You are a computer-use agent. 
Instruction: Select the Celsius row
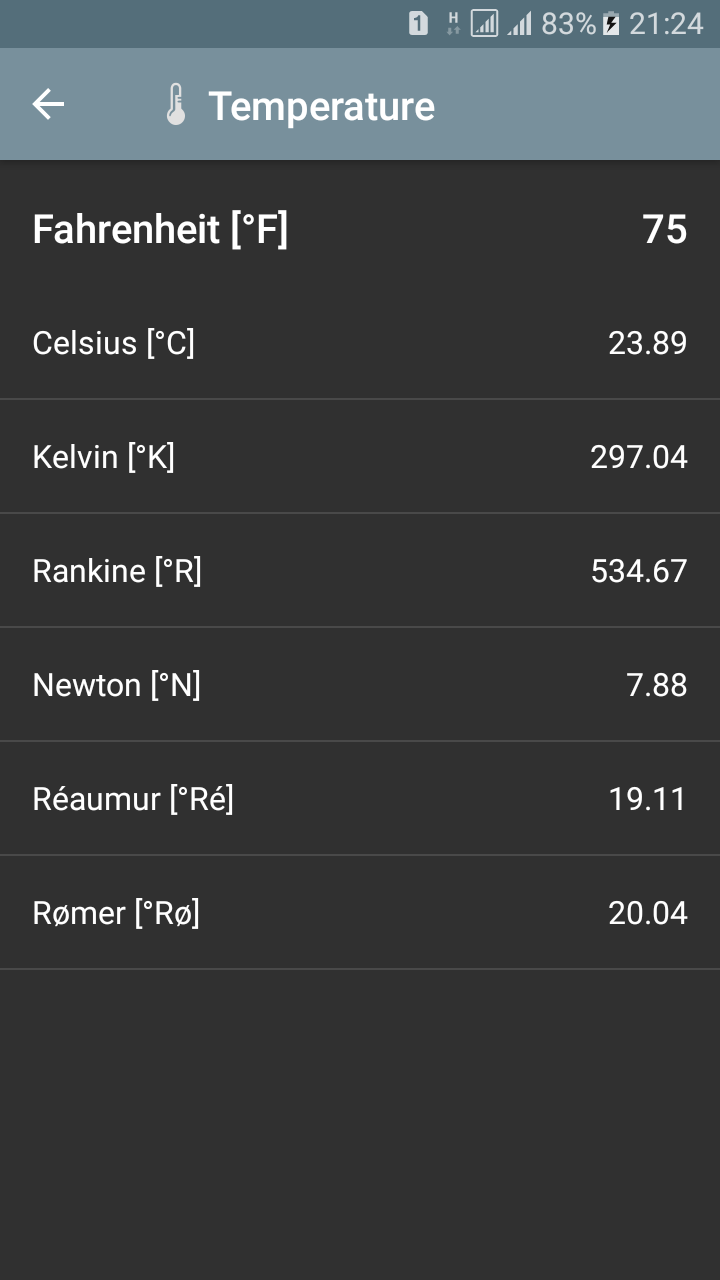[360, 343]
